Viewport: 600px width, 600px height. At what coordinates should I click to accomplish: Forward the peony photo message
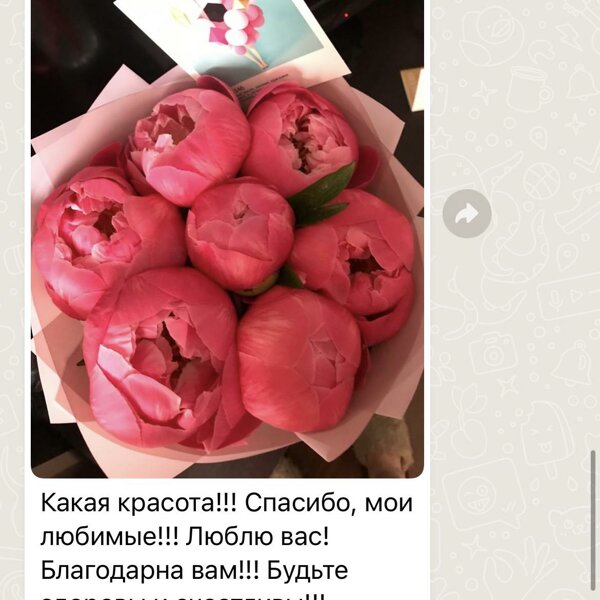467,213
